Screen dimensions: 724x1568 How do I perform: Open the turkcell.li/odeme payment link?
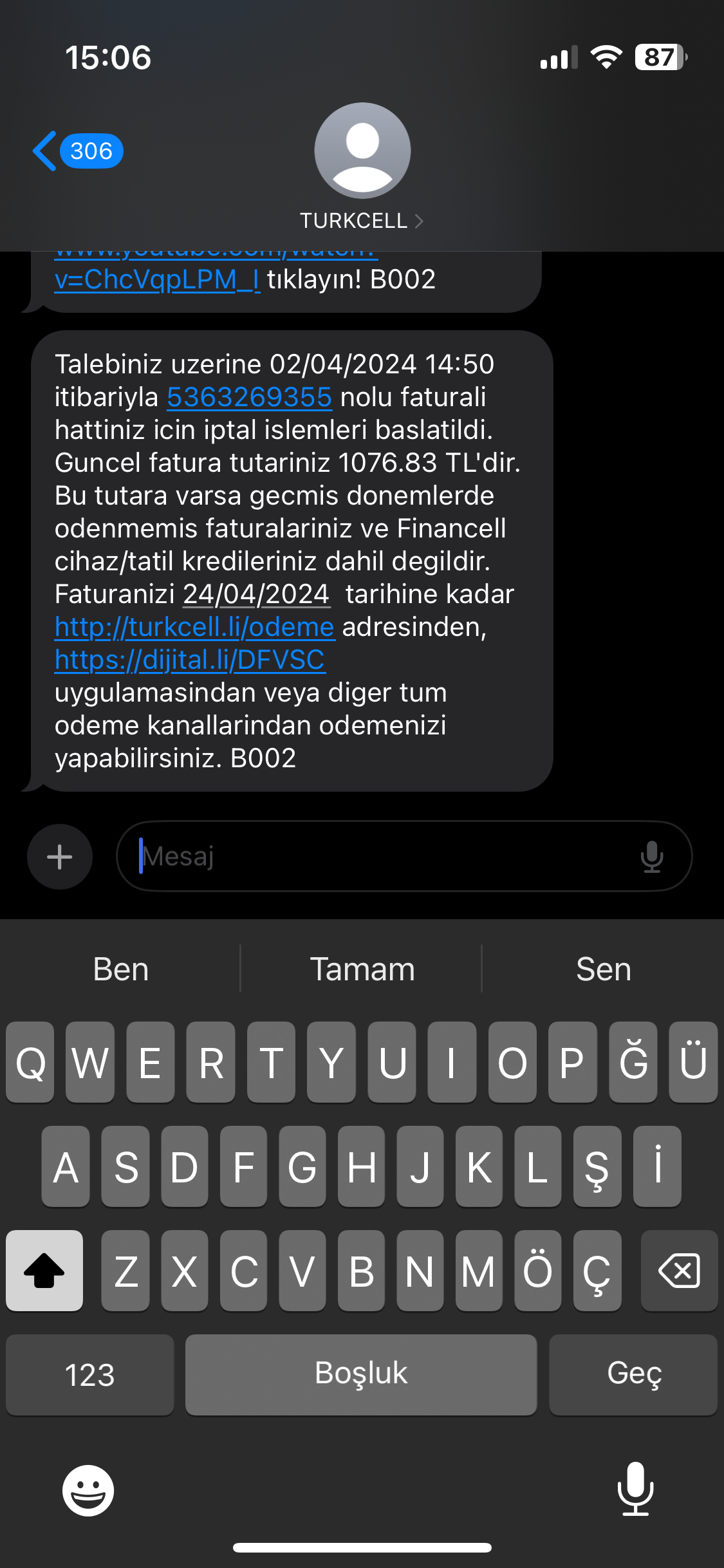(194, 627)
